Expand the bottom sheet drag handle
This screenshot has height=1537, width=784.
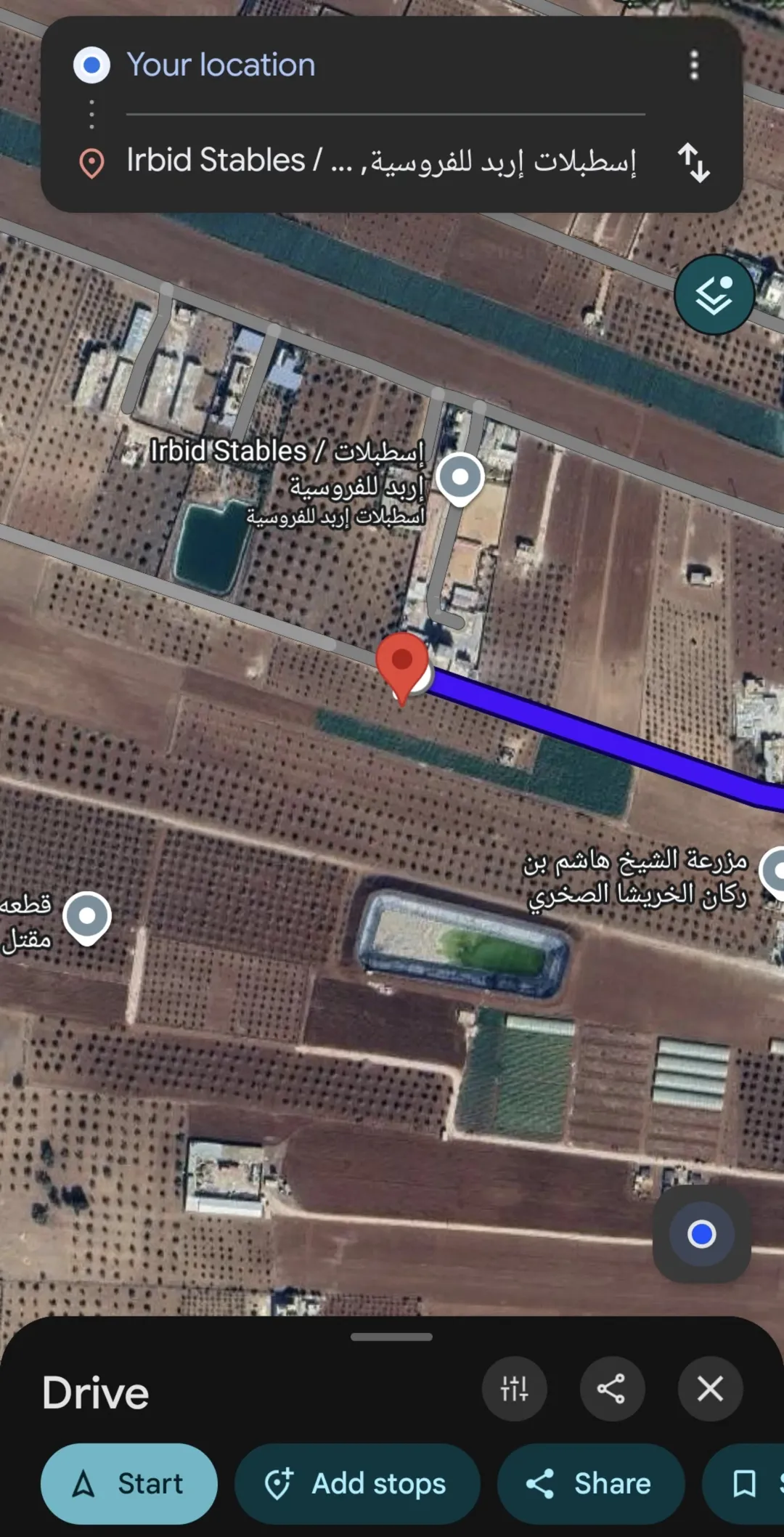click(x=391, y=1337)
